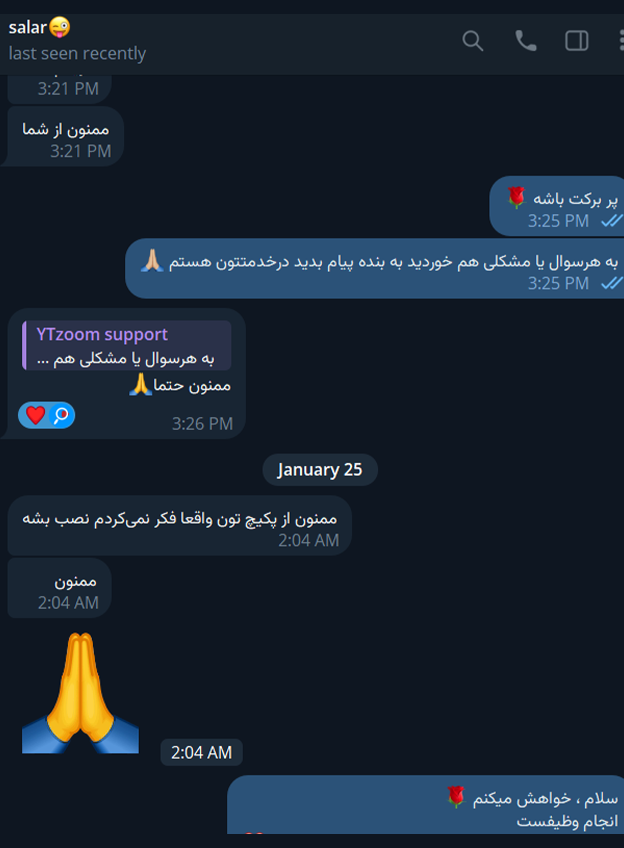
Task: Start a voice call with salar
Action: pos(525,40)
